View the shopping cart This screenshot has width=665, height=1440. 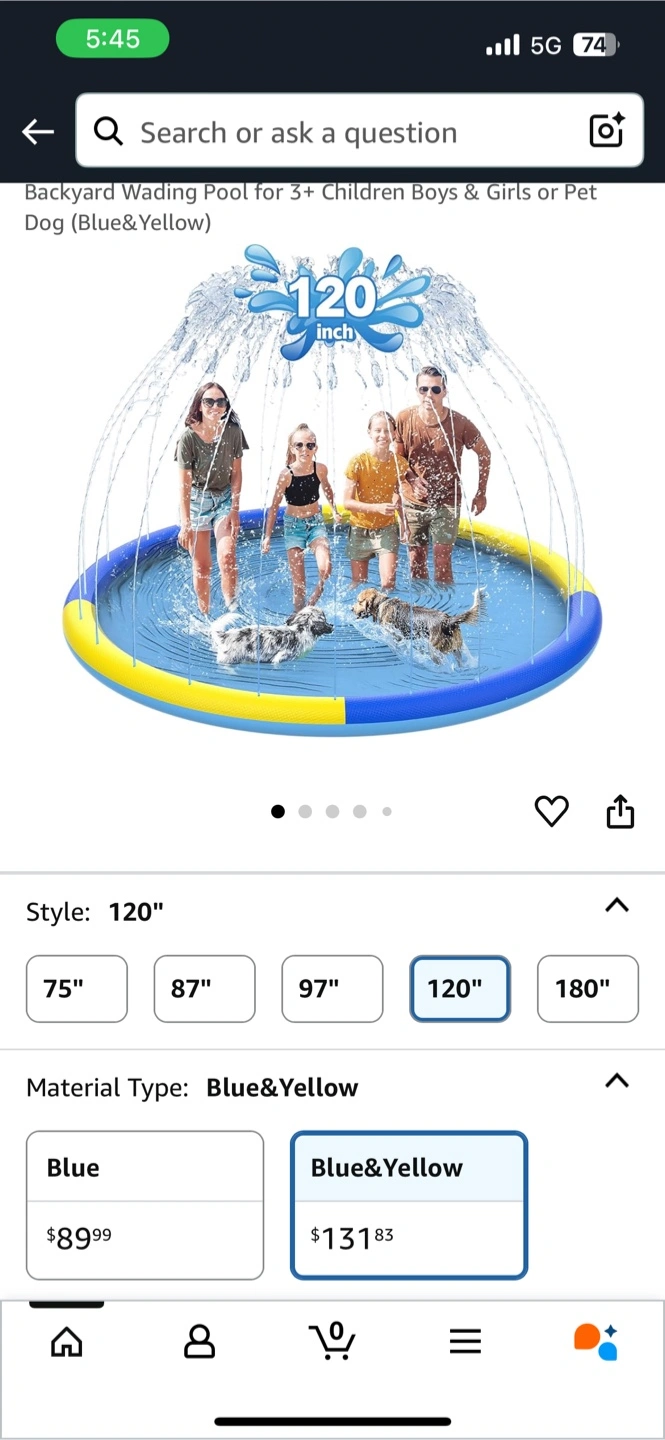[x=332, y=1341]
